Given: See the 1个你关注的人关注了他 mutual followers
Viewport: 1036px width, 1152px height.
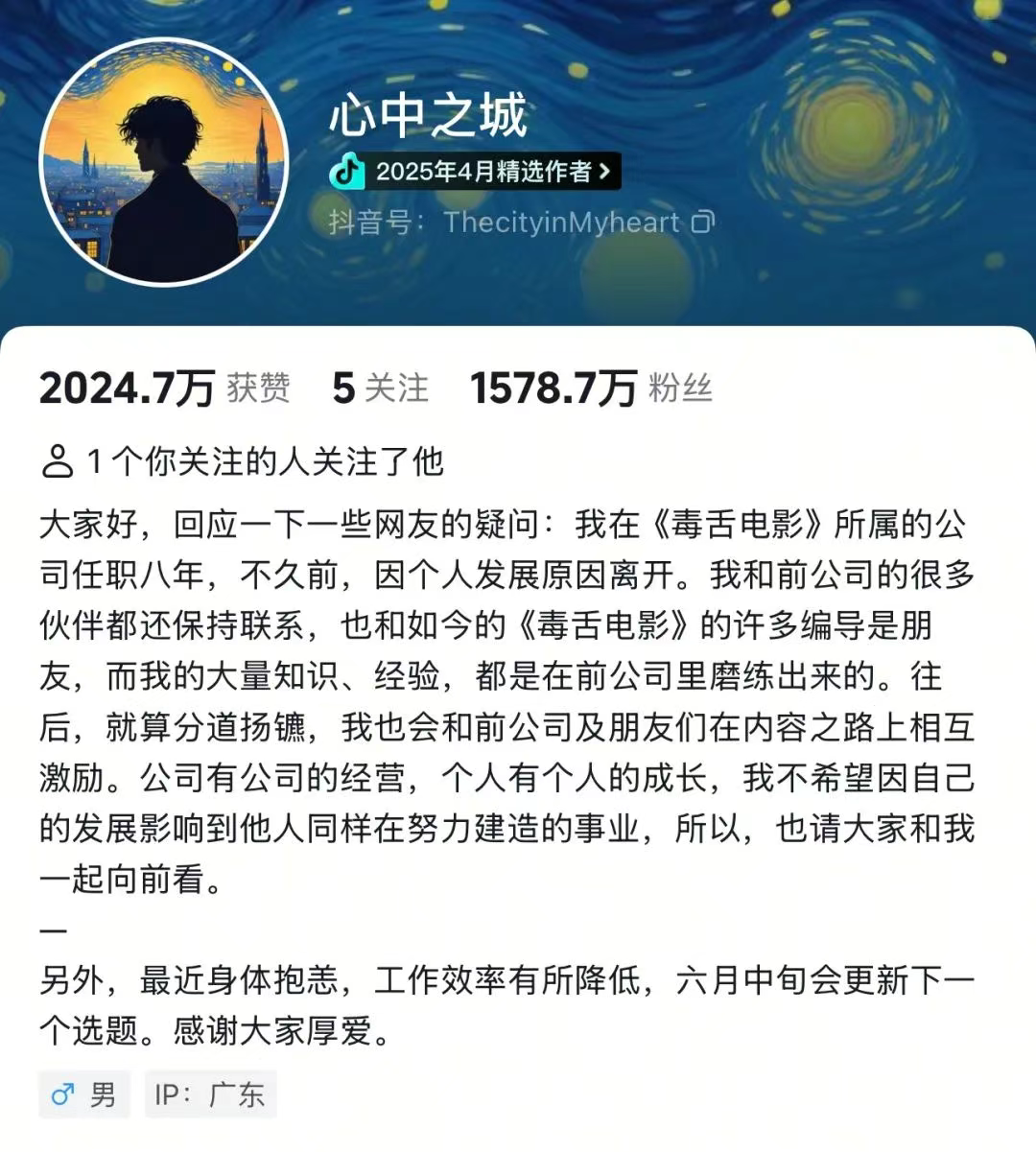Looking at the screenshot, I should click(243, 461).
